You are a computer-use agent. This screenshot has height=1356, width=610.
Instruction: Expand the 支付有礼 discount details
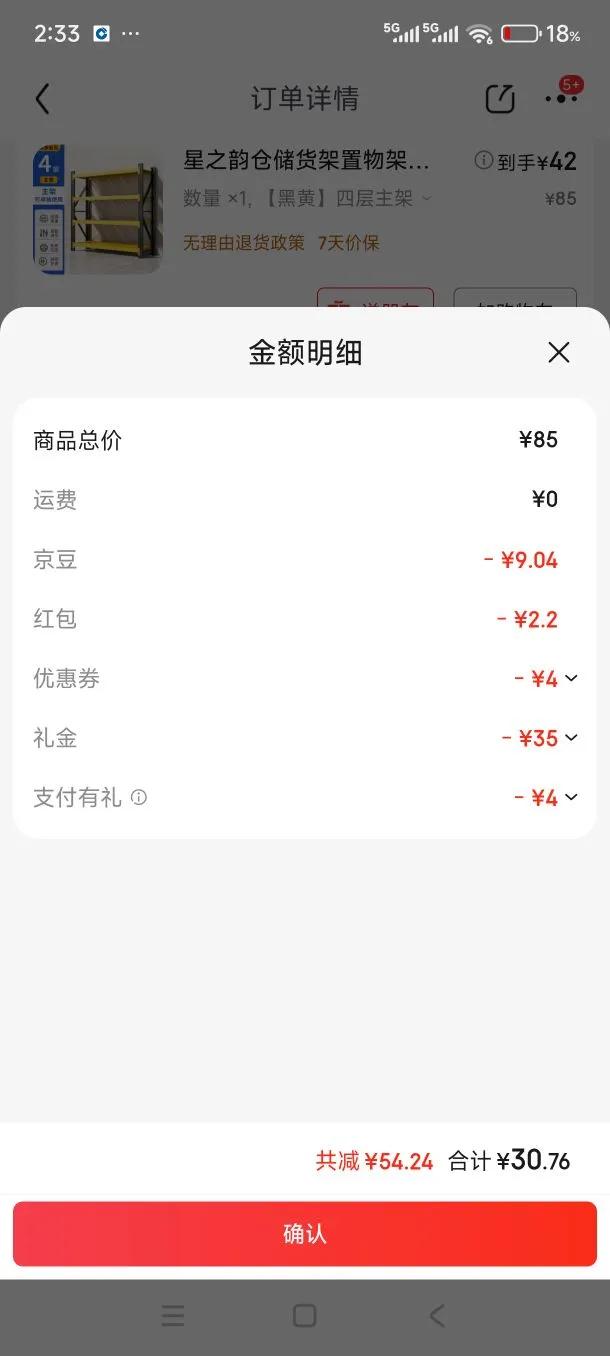coord(571,798)
